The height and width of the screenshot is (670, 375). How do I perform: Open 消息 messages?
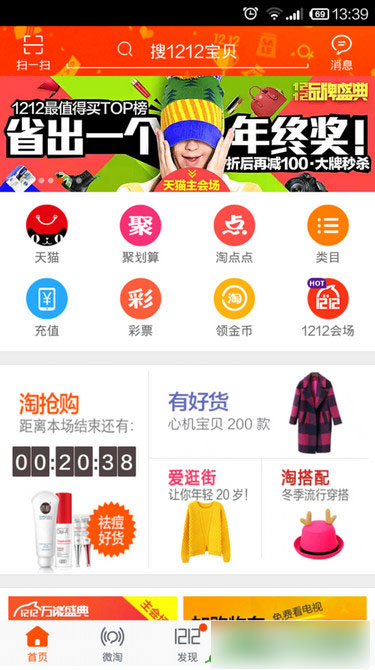point(341,53)
